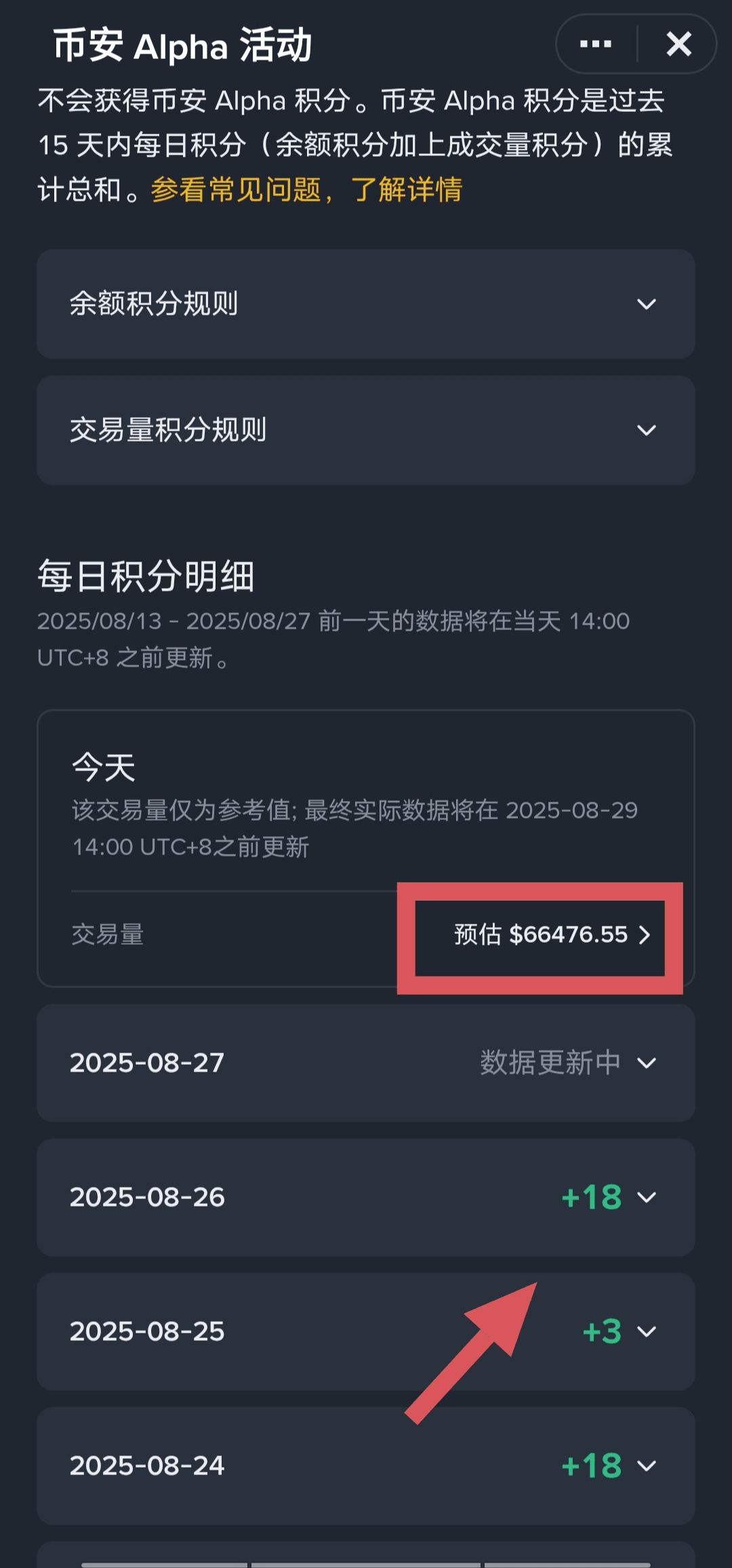Expand the 2025-08-24 points row

[366, 1466]
